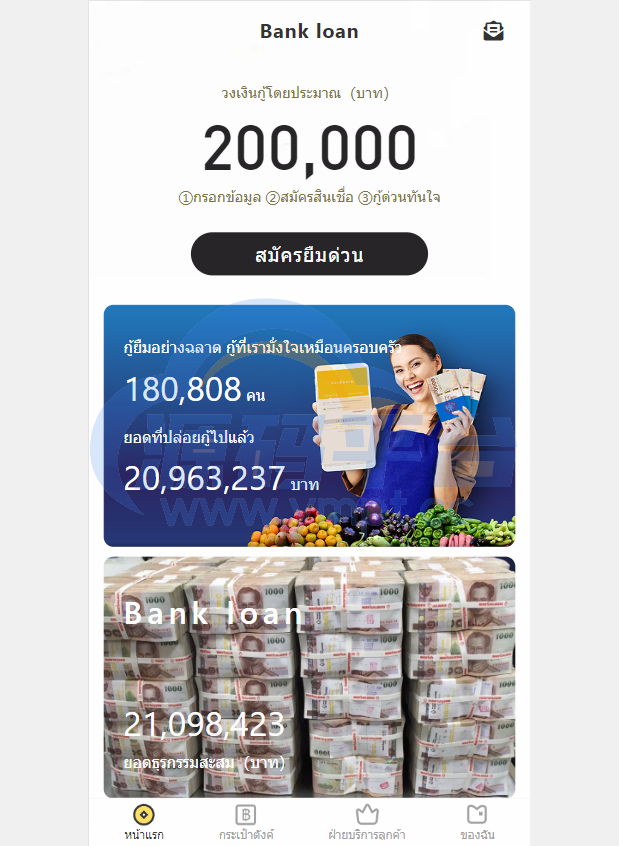Open the ฝ่ายบริการลูกค้า customer service tab

point(367,822)
